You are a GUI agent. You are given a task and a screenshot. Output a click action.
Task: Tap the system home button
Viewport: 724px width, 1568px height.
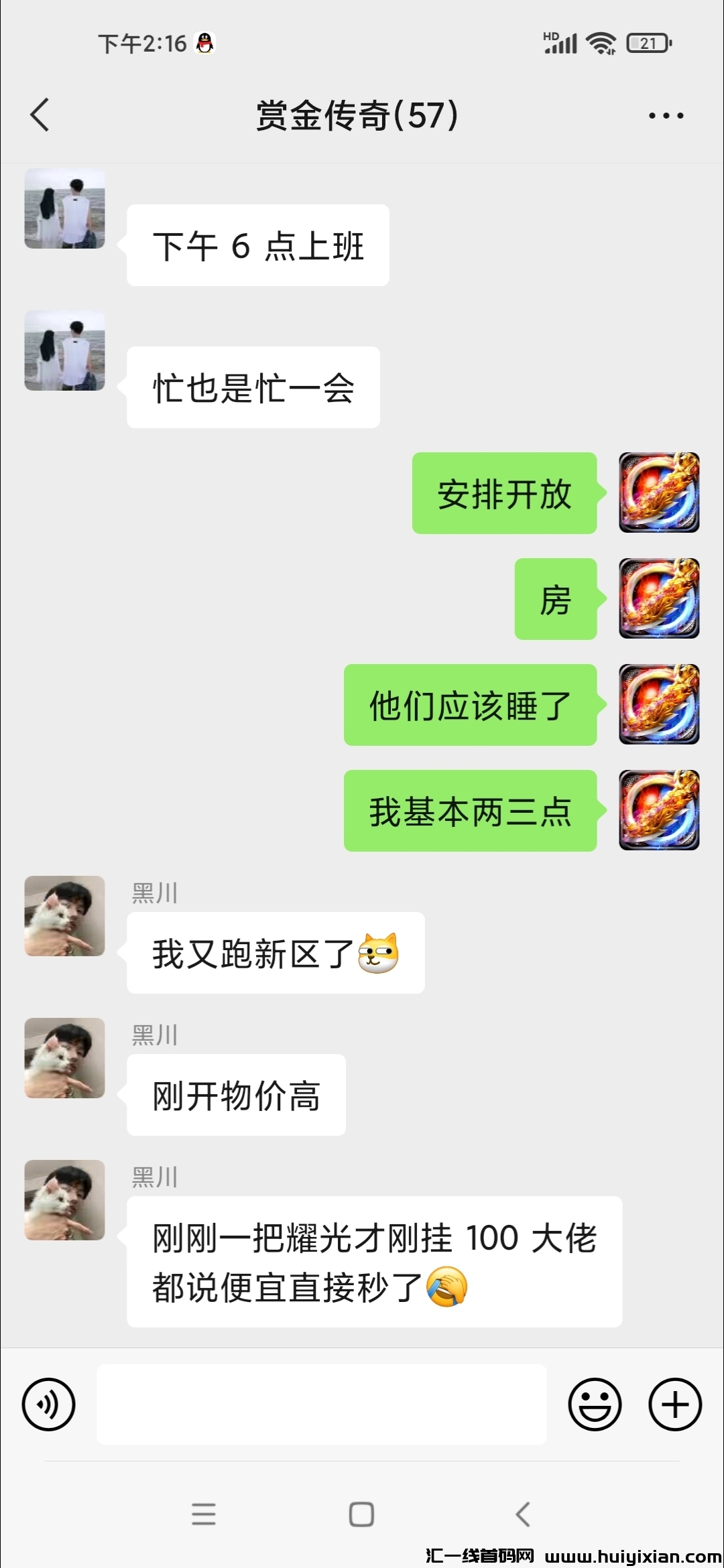361,1514
